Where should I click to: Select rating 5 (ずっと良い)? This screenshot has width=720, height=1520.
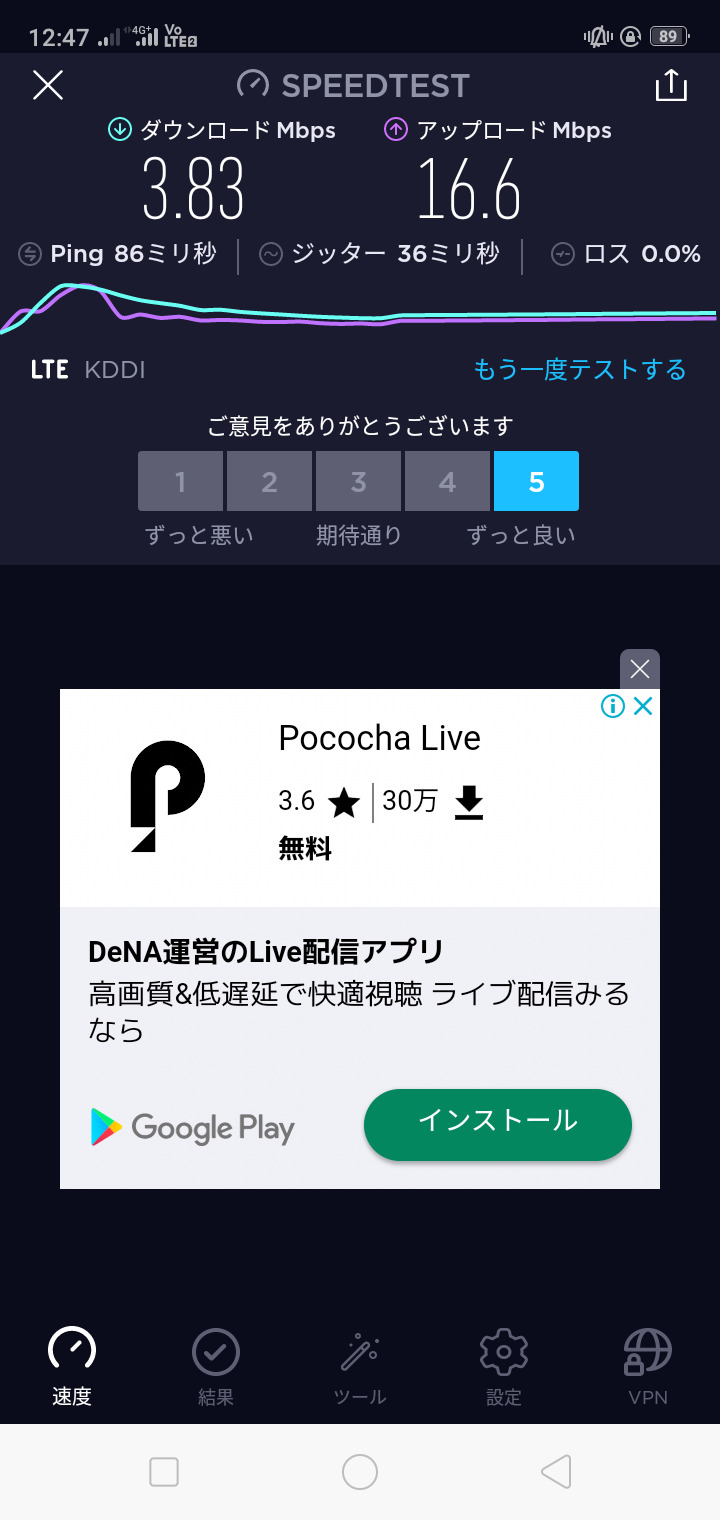click(536, 482)
